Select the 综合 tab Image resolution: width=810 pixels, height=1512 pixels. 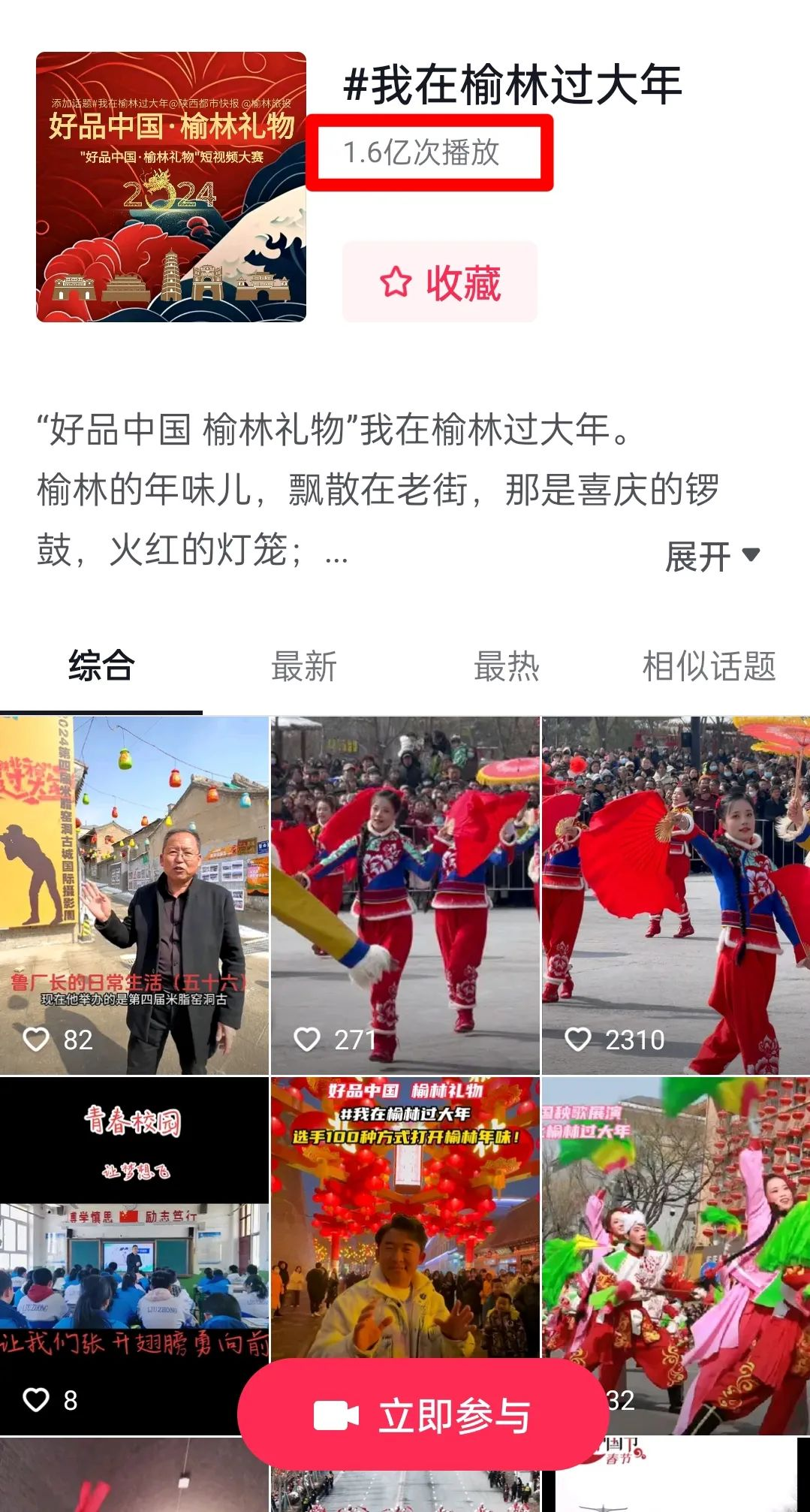(101, 666)
